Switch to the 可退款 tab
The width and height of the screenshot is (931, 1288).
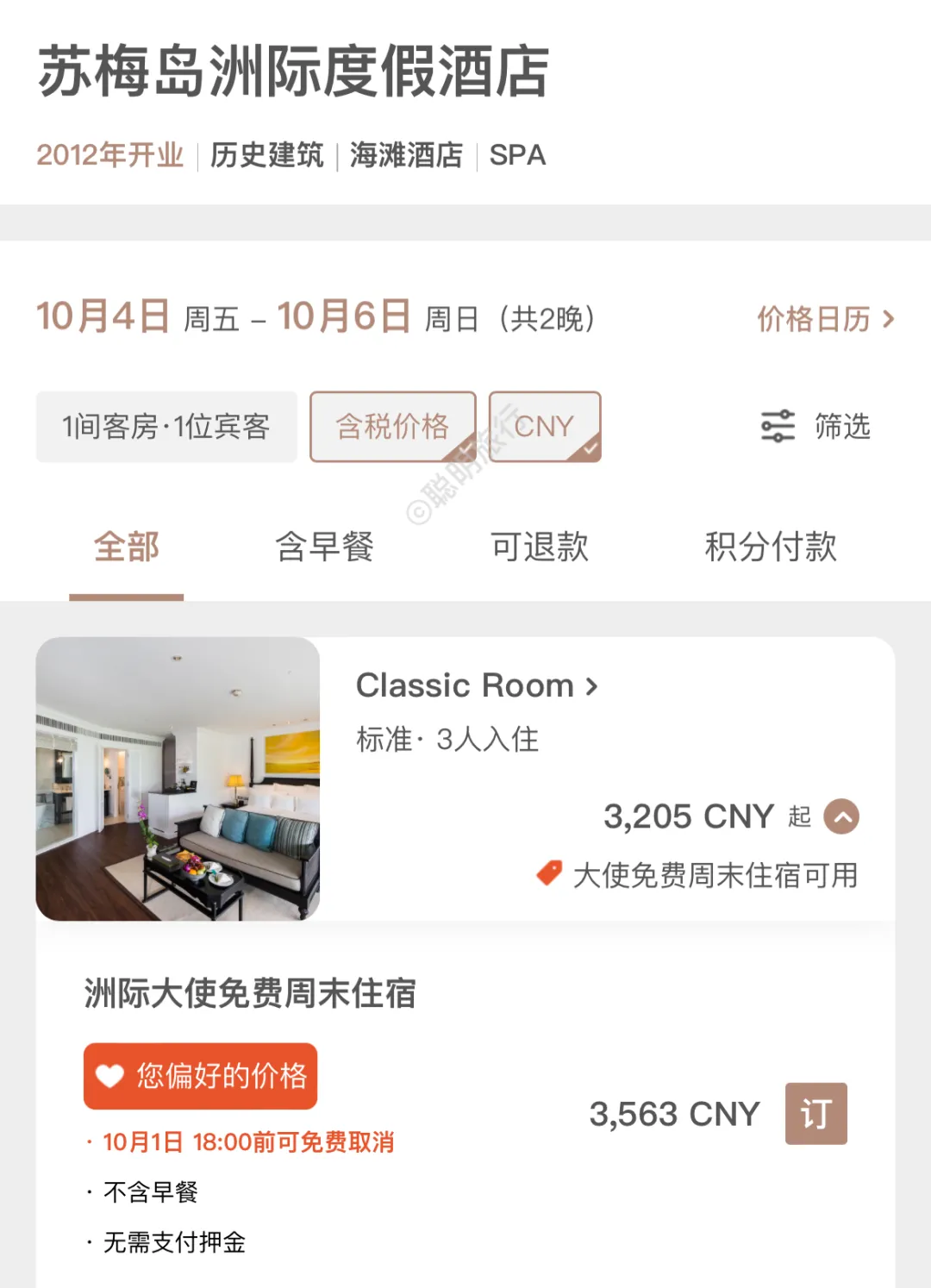540,547
